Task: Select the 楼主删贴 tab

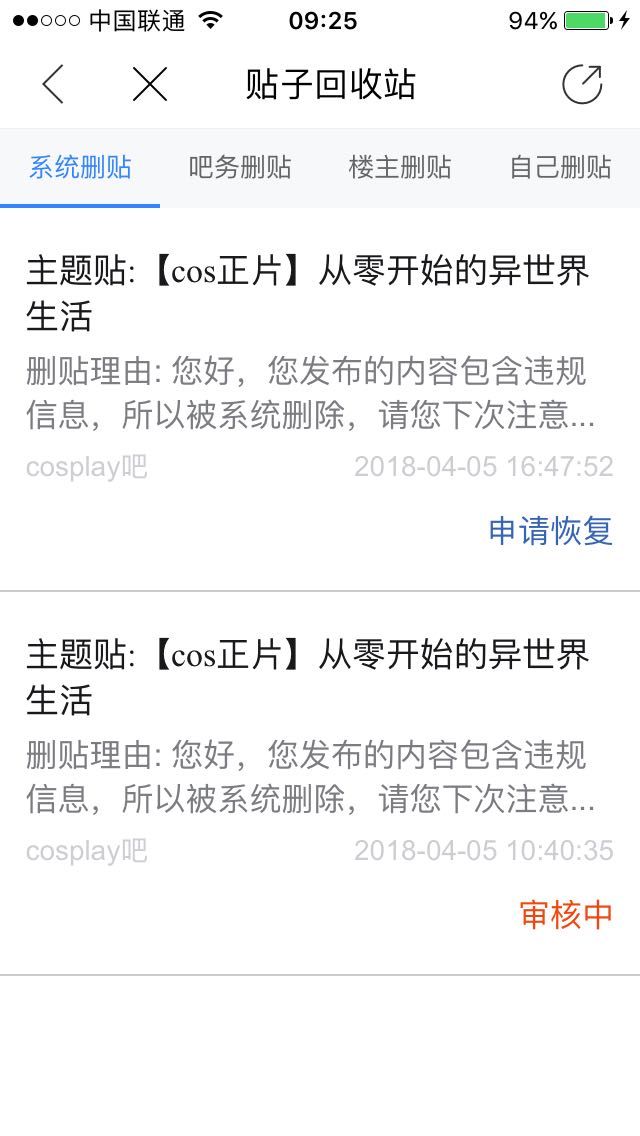Action: click(x=400, y=167)
